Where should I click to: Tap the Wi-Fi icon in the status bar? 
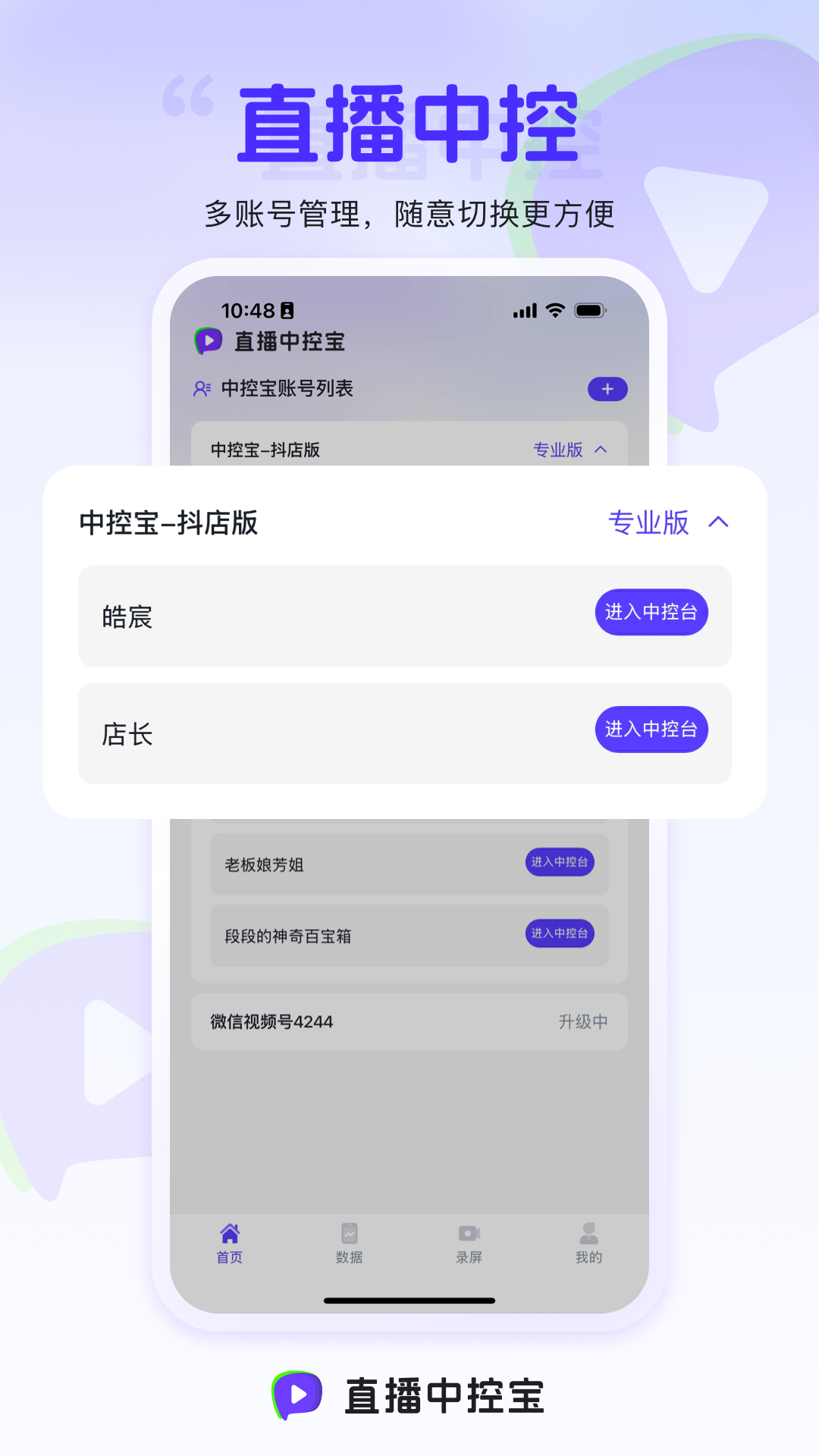click(x=554, y=310)
